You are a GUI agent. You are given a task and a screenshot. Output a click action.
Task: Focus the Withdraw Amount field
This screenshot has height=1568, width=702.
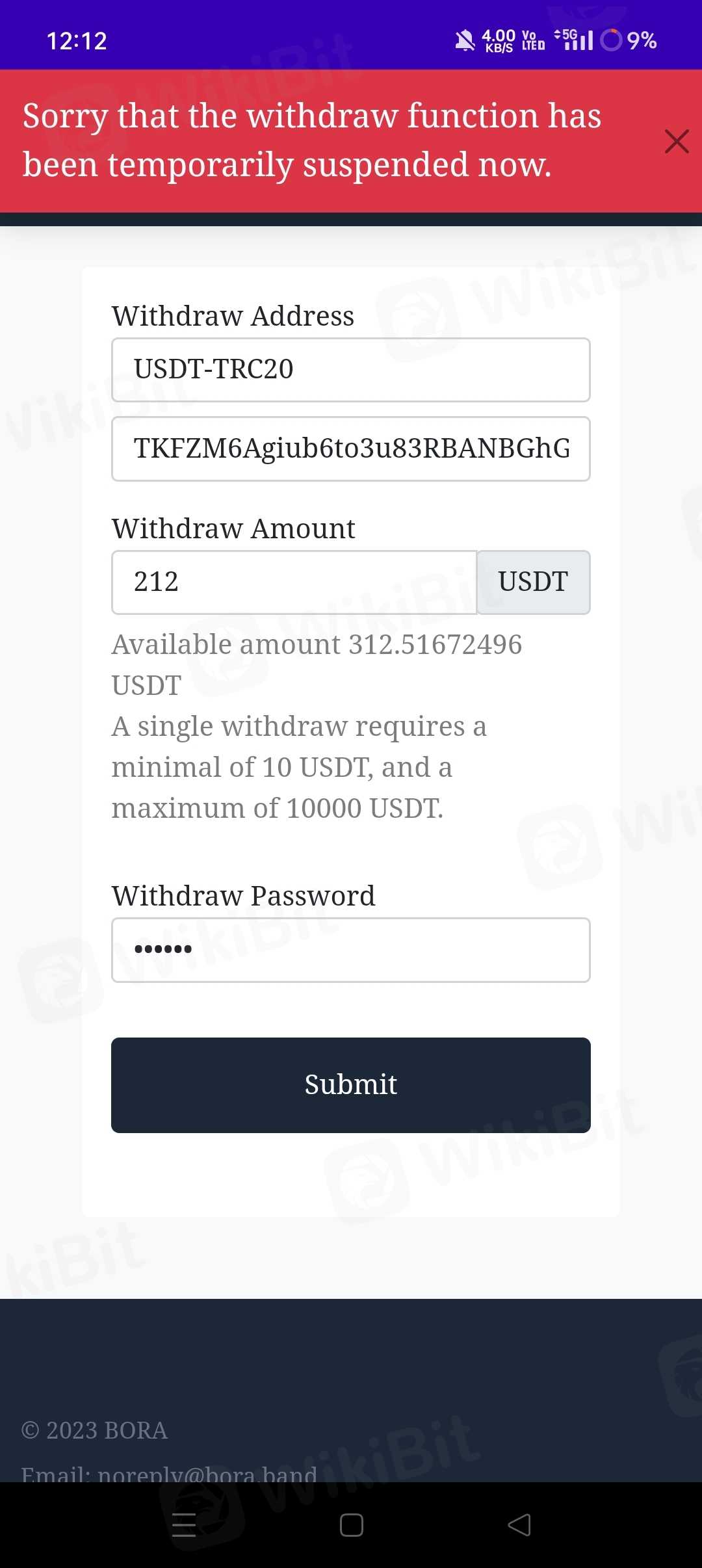[x=294, y=582]
